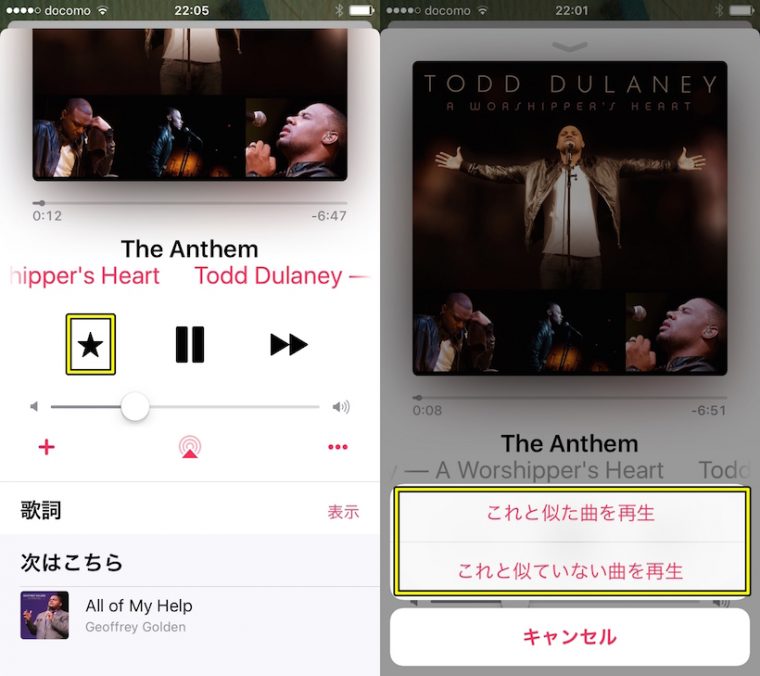Open the three-dot more options menu
760x676 pixels.
pyautogui.click(x=338, y=447)
